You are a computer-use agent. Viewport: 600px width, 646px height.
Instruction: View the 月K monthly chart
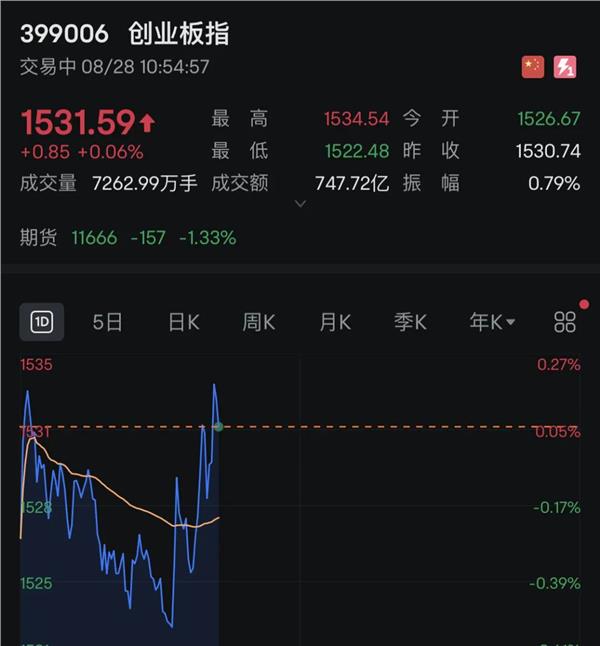(x=335, y=322)
